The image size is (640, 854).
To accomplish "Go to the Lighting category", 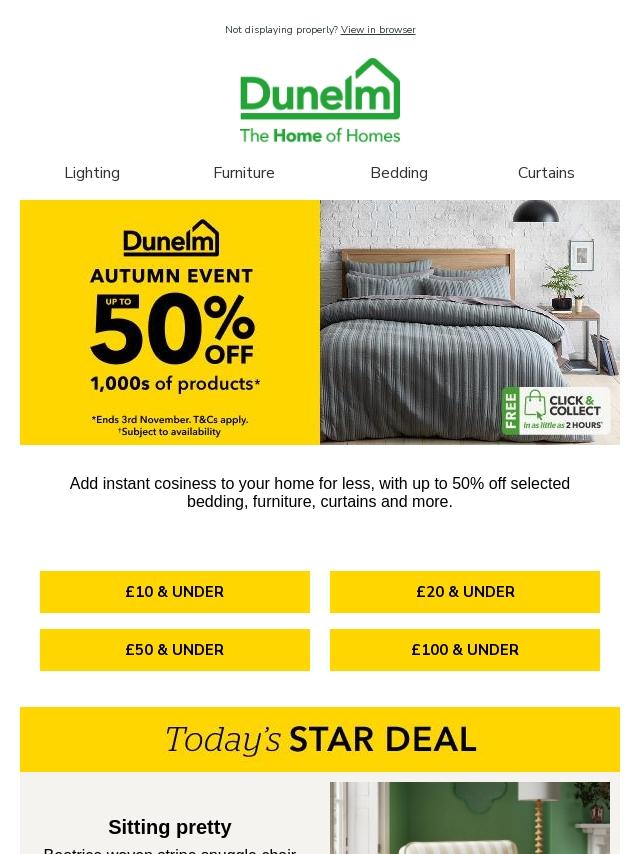I will 92,173.
